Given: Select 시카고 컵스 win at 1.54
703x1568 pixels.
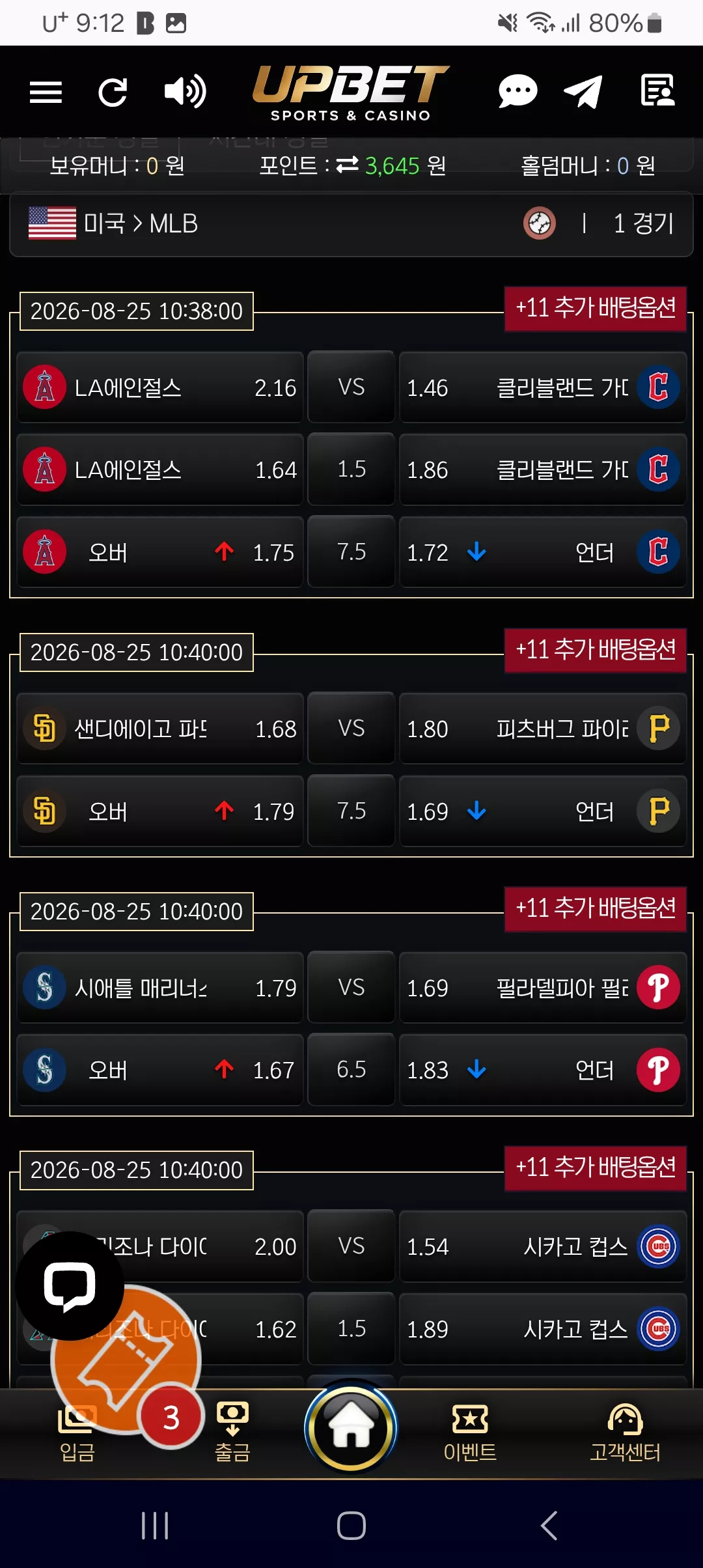Looking at the screenshot, I should [543, 1246].
